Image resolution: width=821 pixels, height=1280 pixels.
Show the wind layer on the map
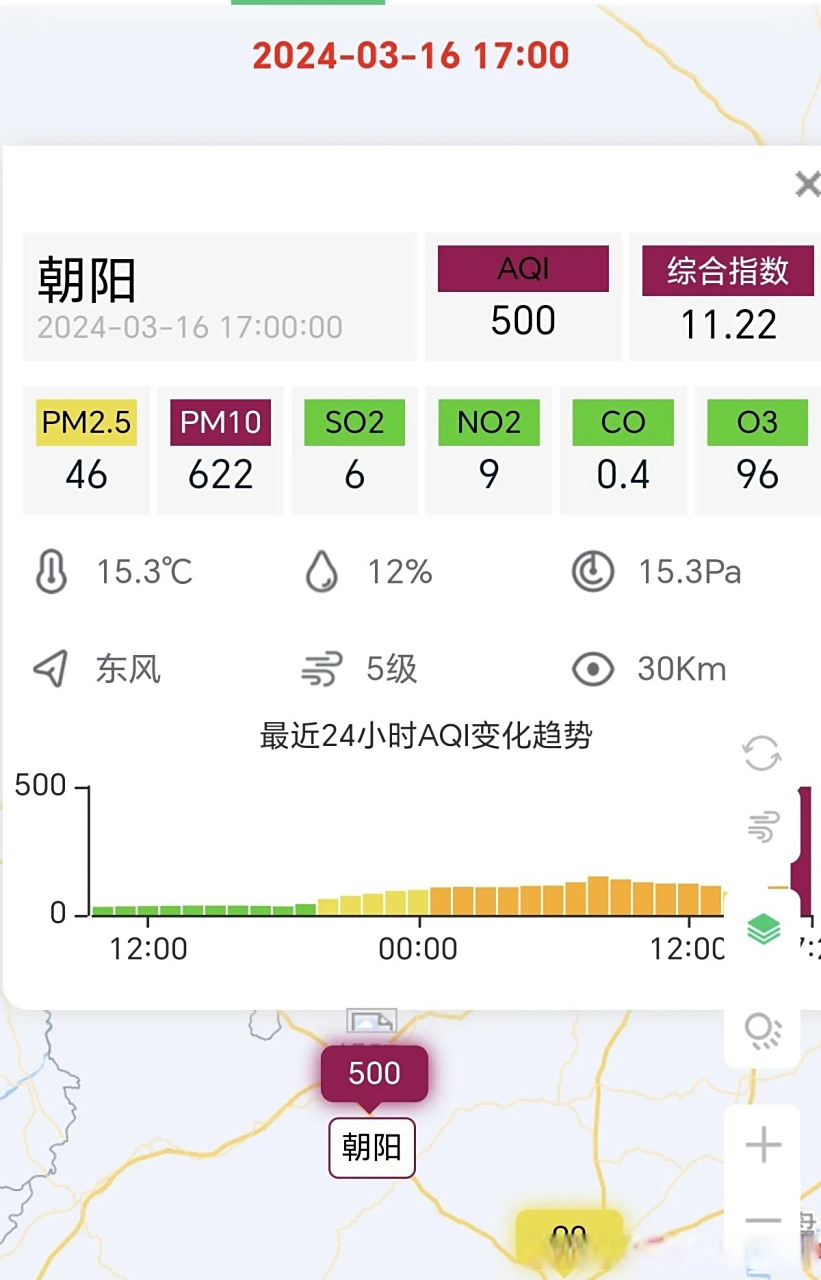point(762,827)
